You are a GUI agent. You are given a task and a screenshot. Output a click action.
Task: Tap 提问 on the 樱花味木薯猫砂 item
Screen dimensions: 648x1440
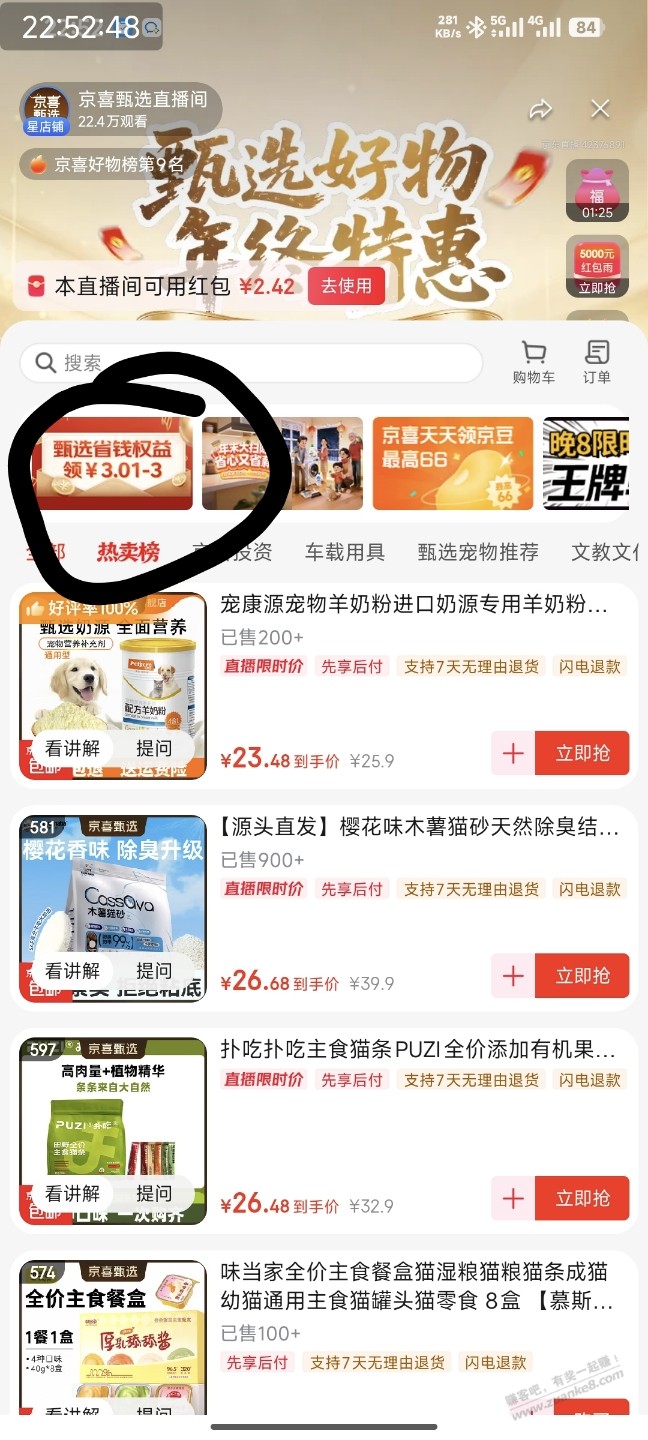click(x=154, y=971)
